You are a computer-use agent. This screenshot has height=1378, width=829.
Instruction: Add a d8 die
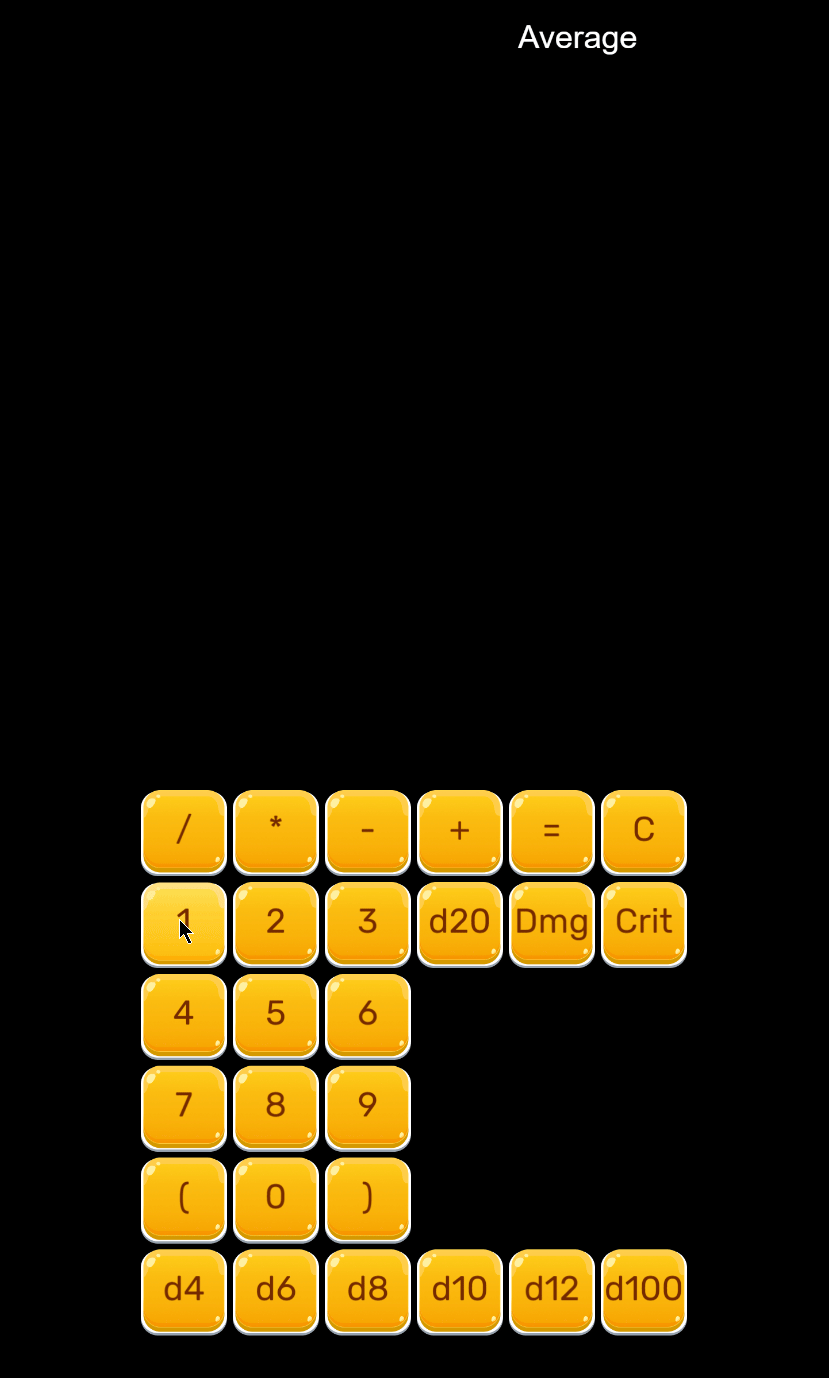(368, 1291)
